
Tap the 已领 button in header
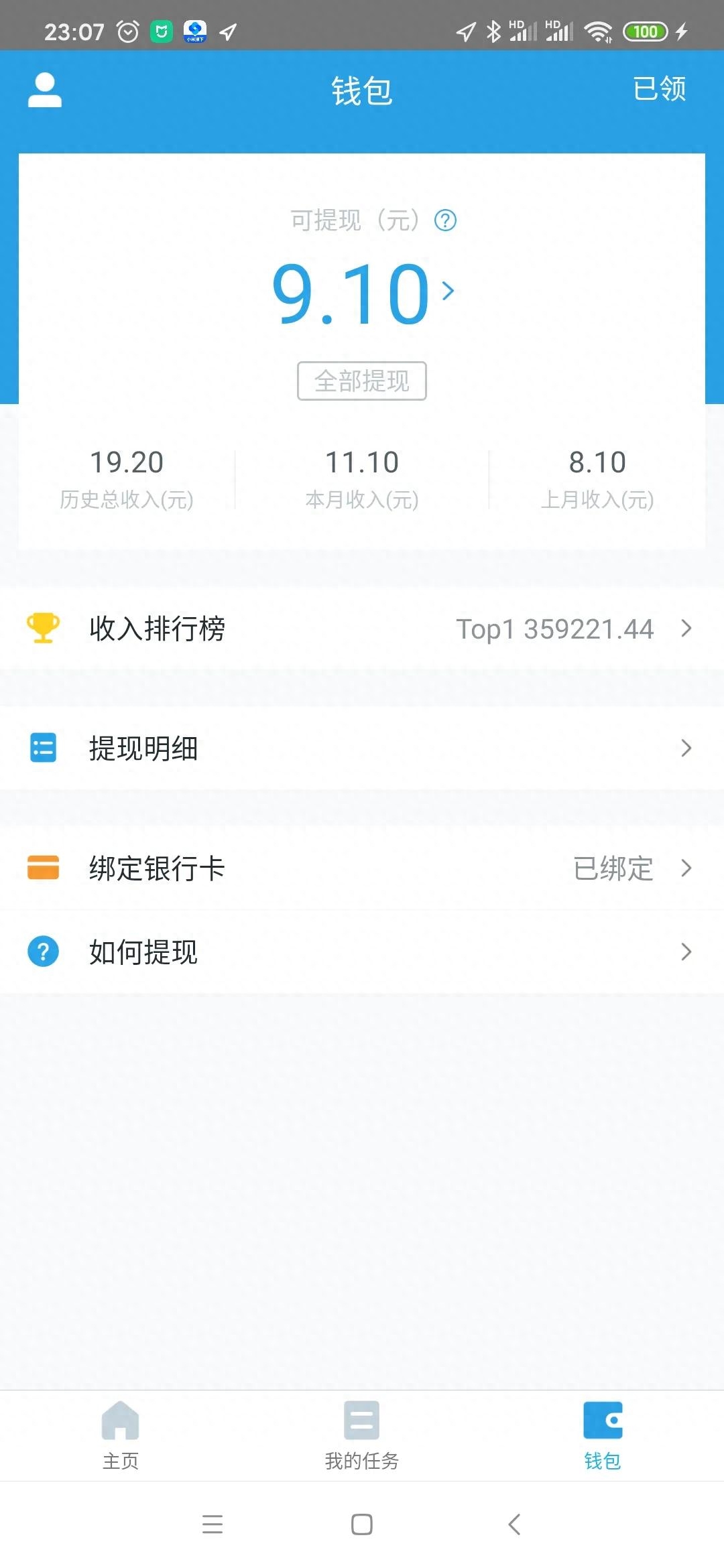[659, 89]
